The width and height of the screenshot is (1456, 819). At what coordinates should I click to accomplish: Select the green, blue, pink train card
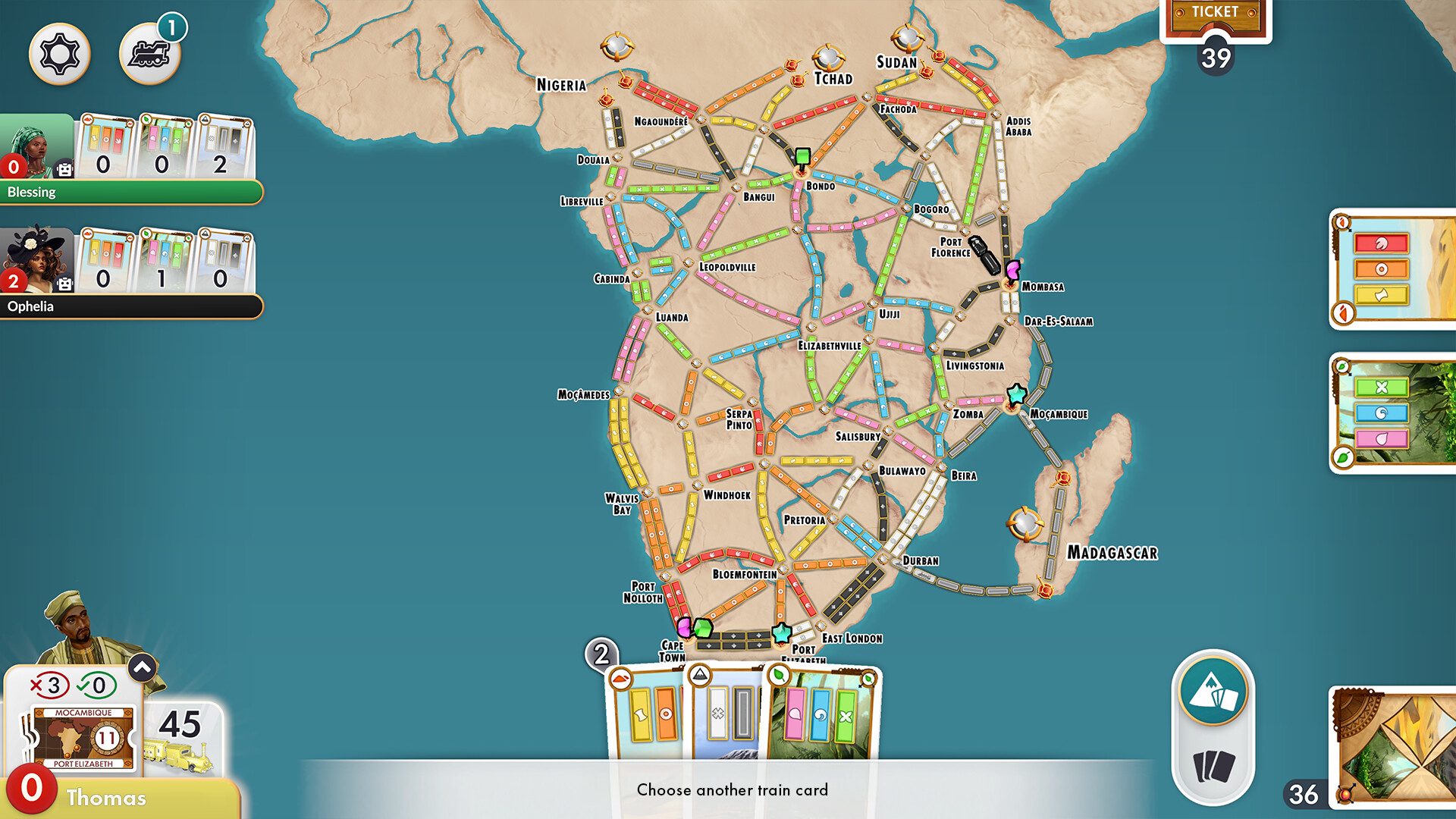pos(1392,413)
